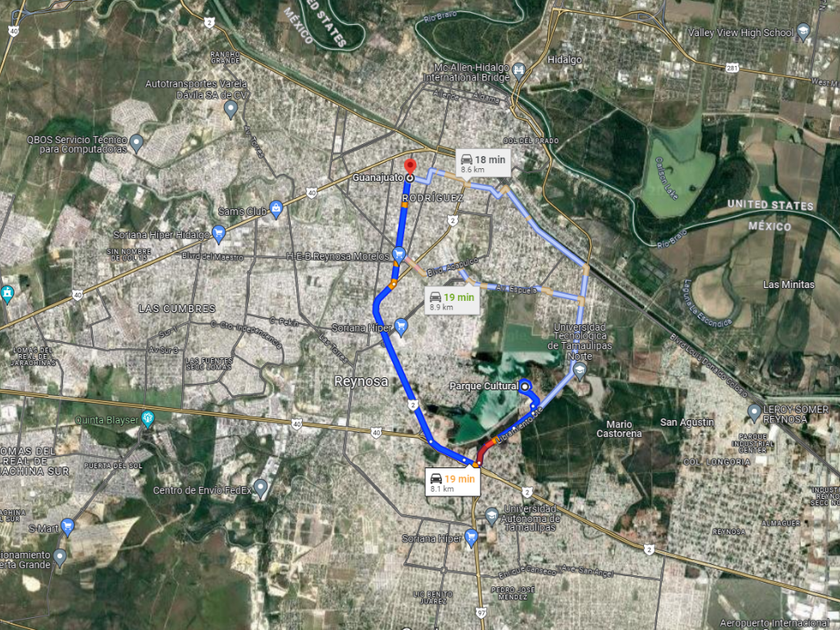
Task: Open the Sams Club place pin
Action: 276,211
